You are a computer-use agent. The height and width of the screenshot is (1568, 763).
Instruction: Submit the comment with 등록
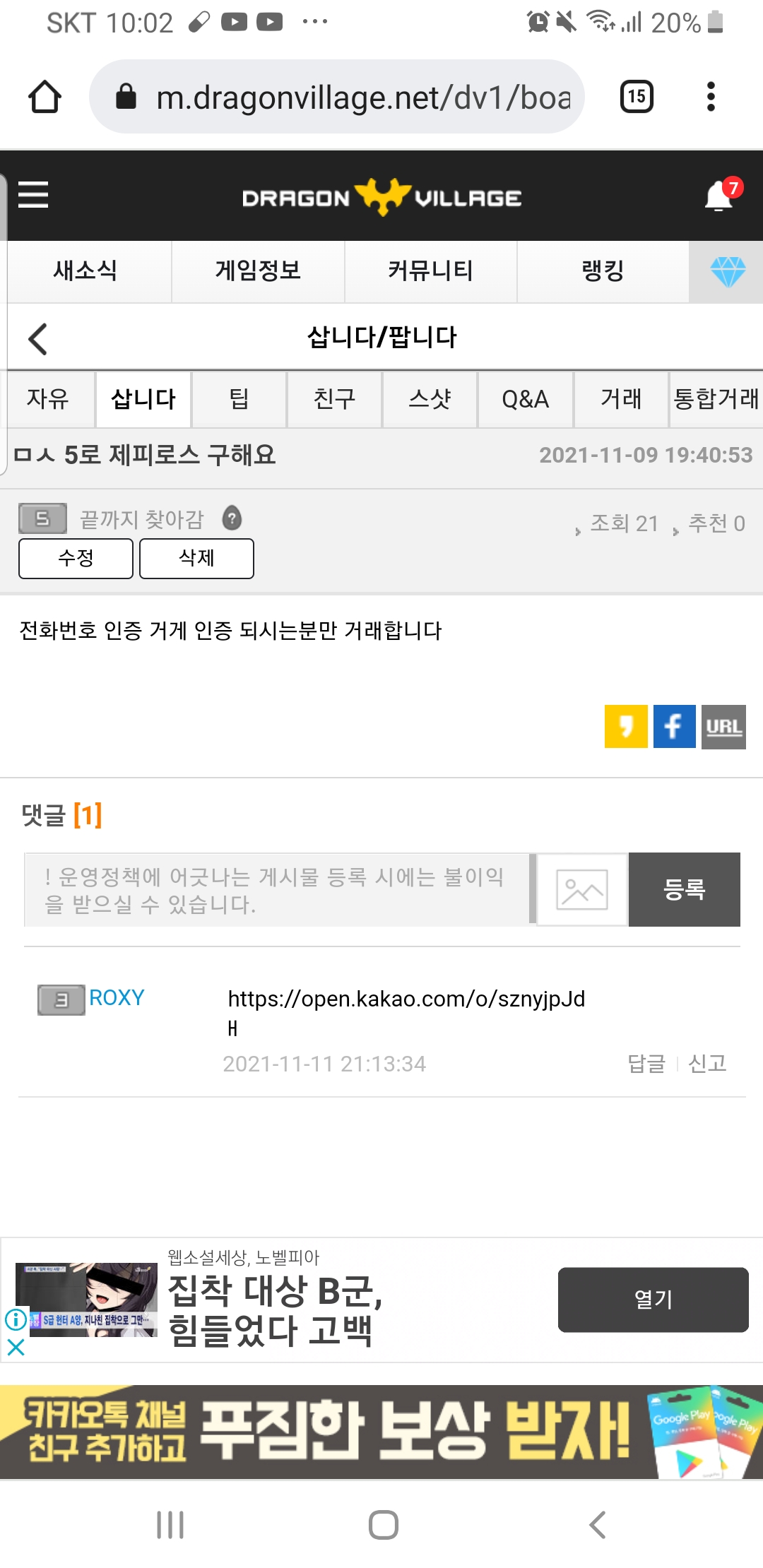coord(684,890)
